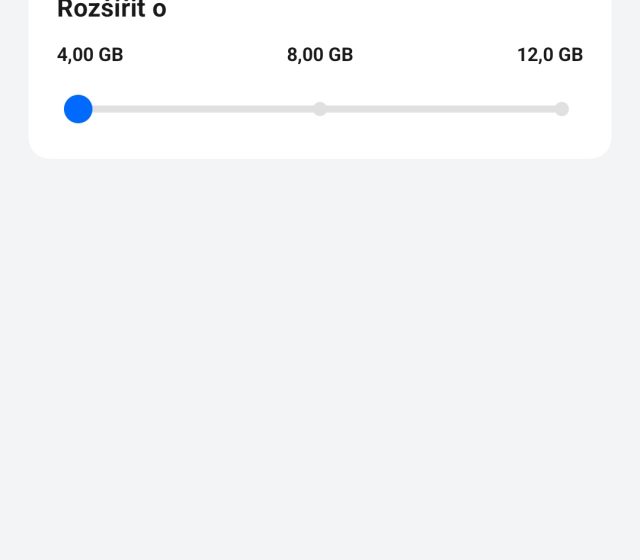This screenshot has height=560, width=640.
Task: Set the memory extension slider to 8,00 GB
Action: coord(320,109)
